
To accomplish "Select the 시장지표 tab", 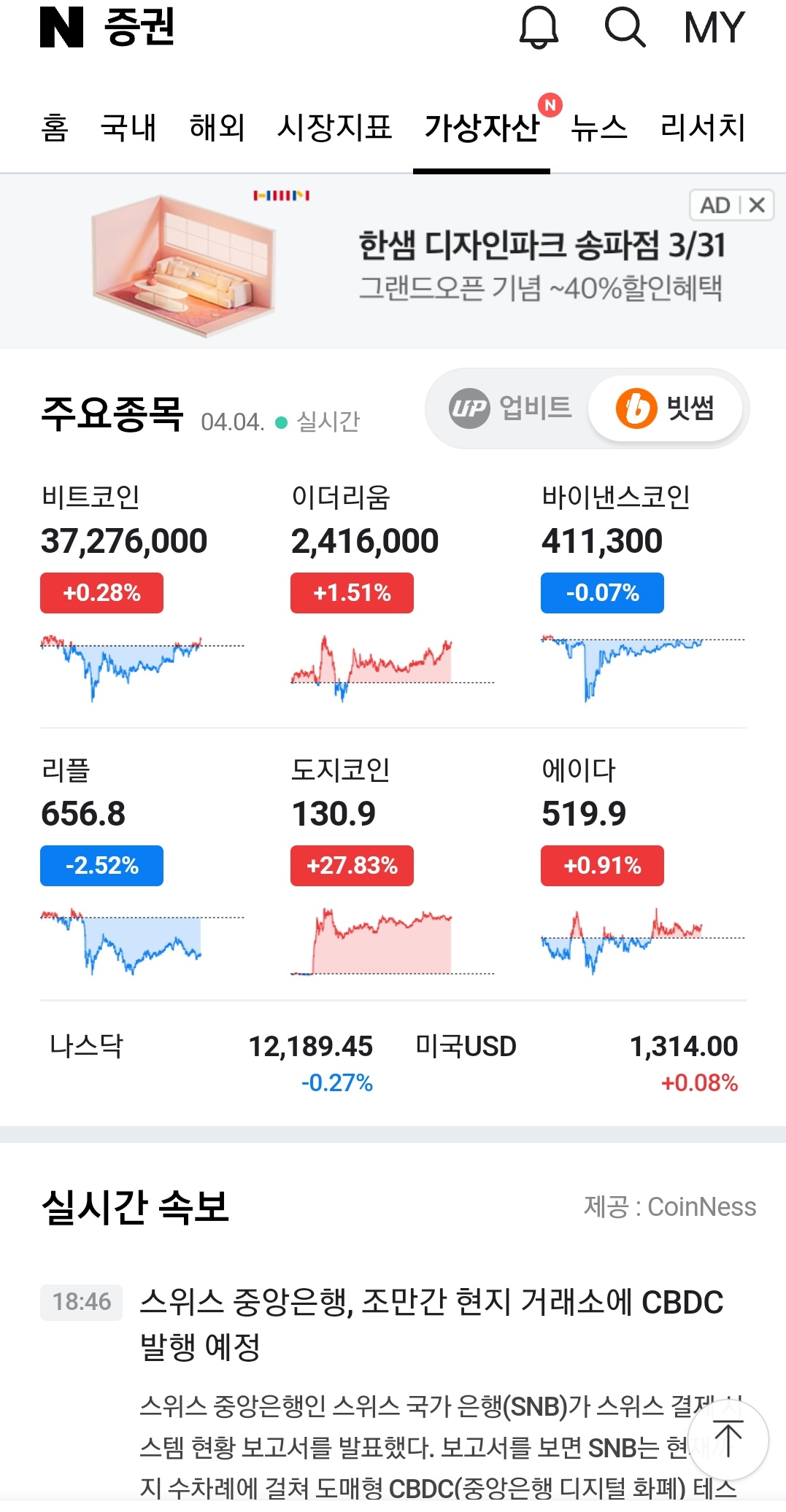I will [x=334, y=127].
